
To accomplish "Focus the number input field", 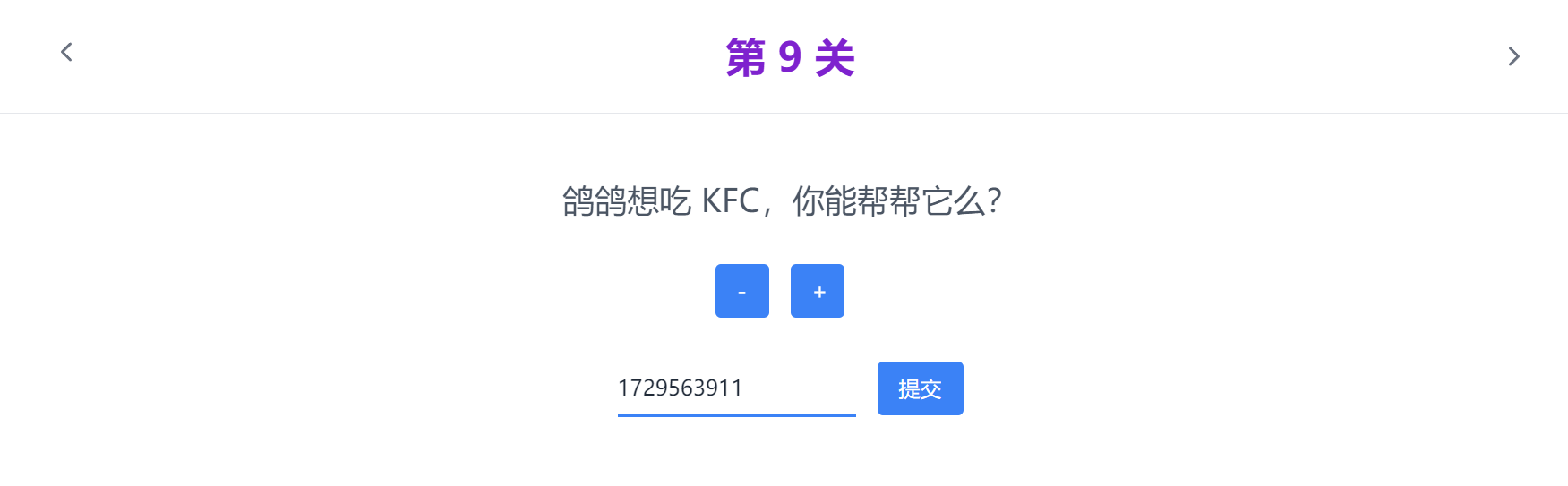I will pos(735,388).
